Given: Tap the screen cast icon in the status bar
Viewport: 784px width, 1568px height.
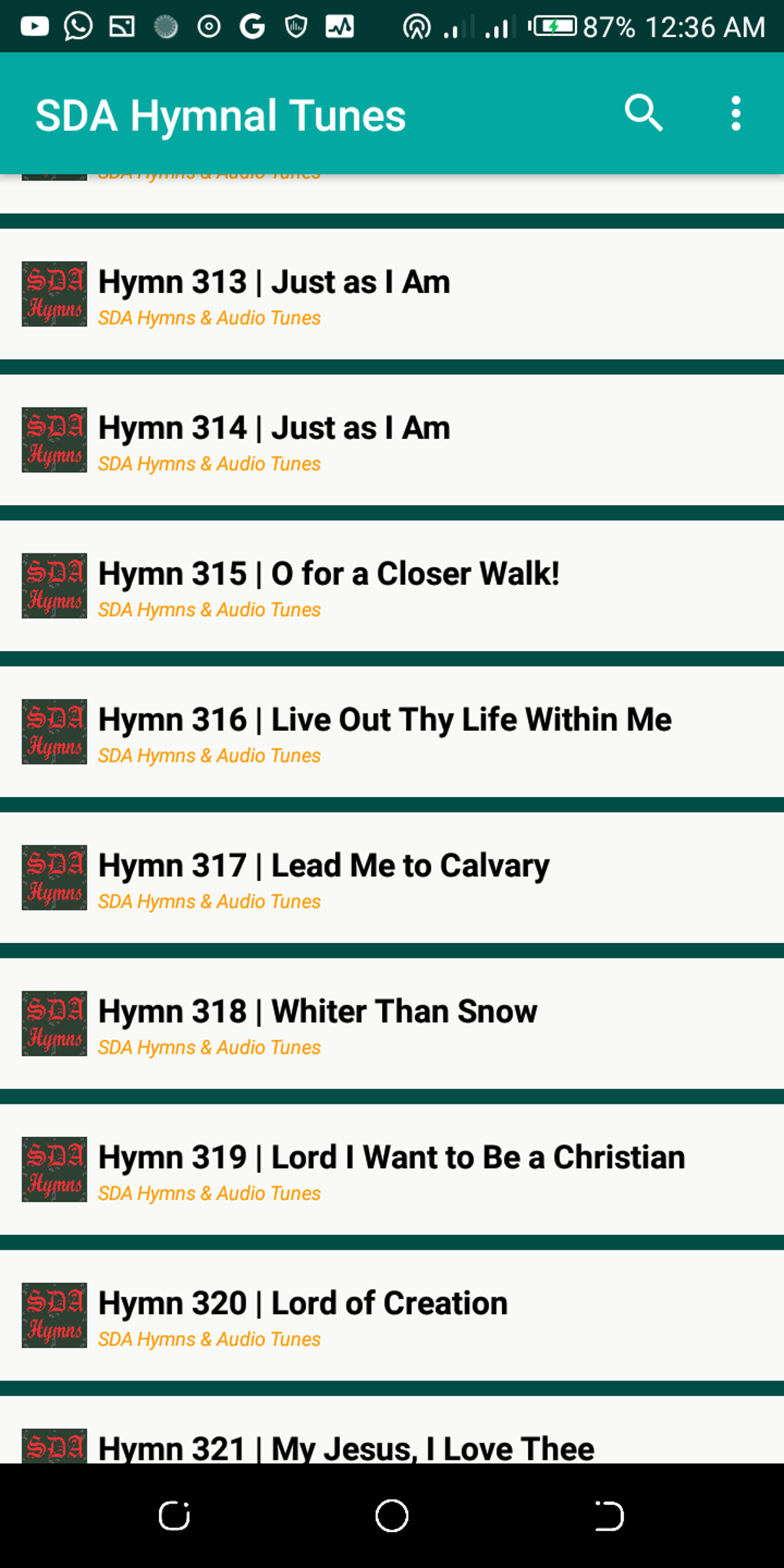Looking at the screenshot, I should (121, 25).
